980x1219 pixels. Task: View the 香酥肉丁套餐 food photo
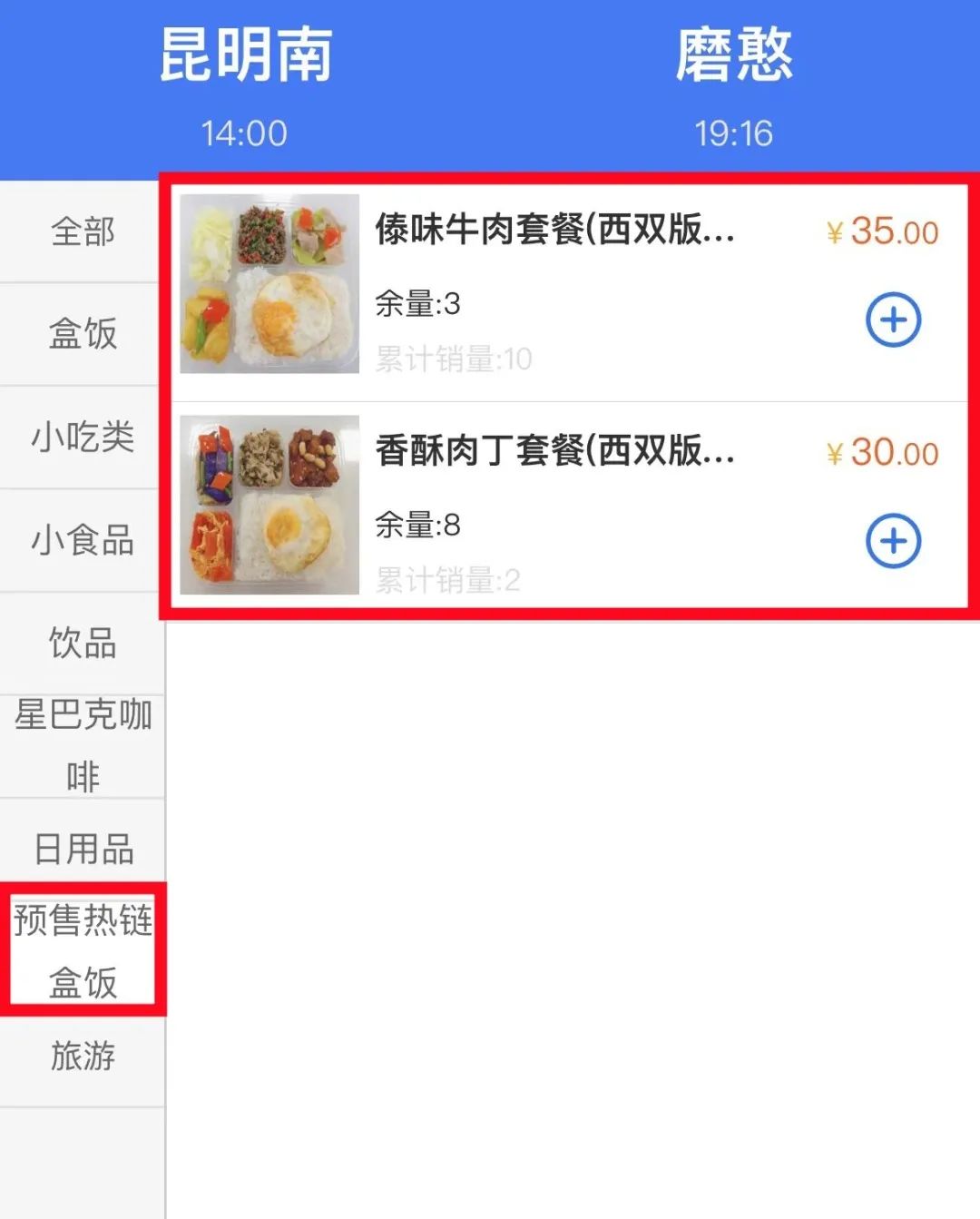268,504
